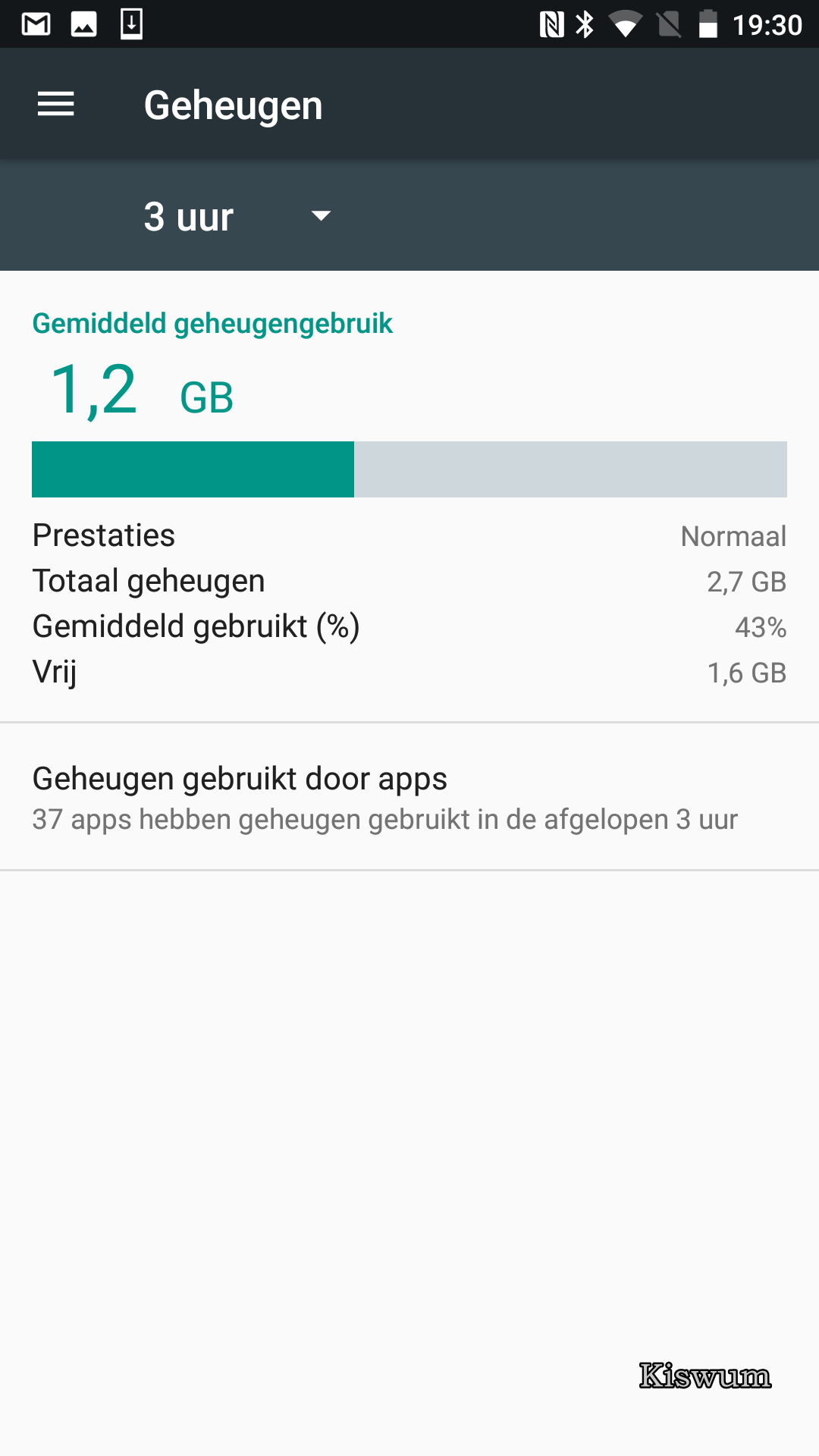Expand the 3 uur time range dropdown
This screenshot has height=1456, width=819.
(x=237, y=217)
